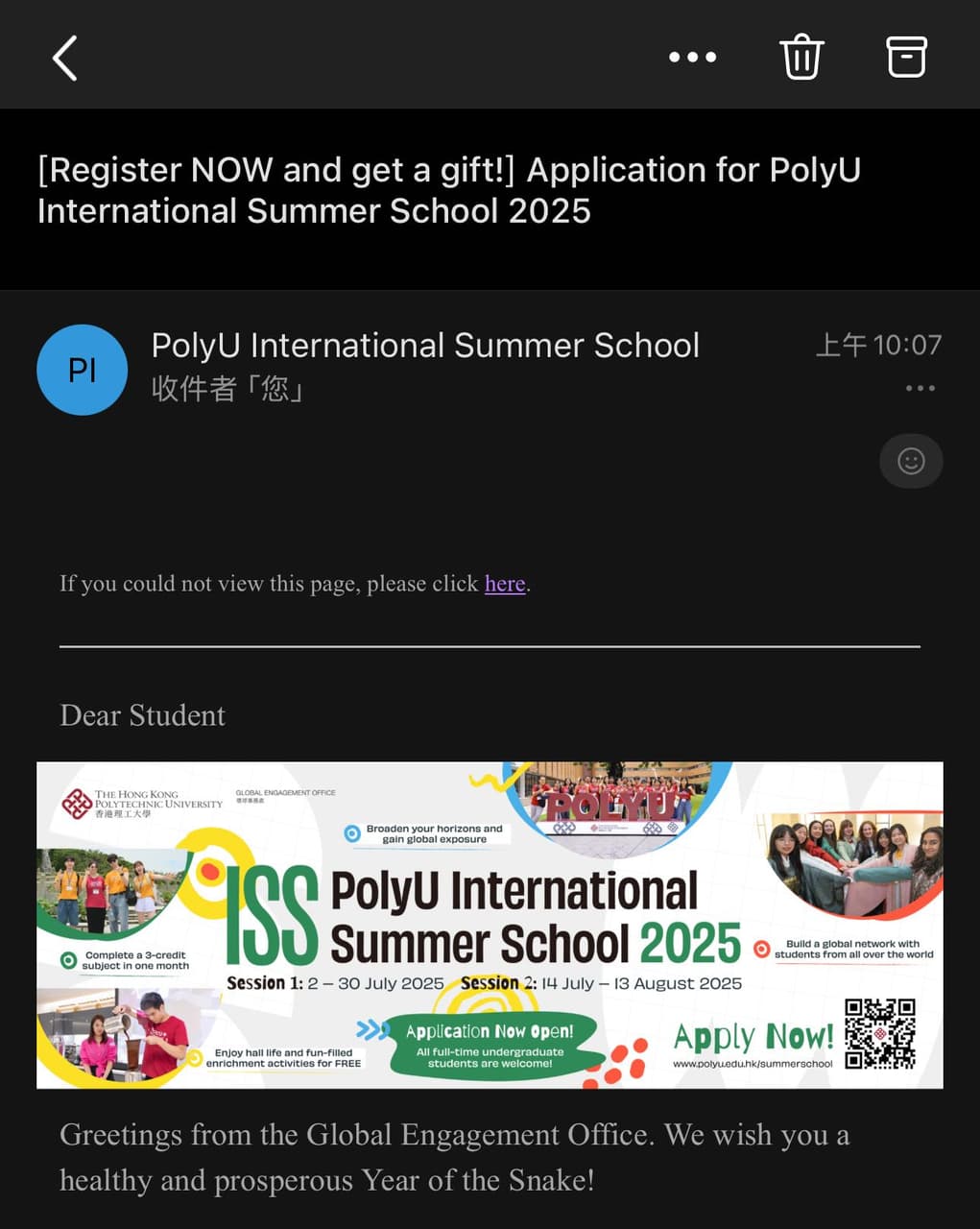
Task: Tap the 上午 10:07 timestamp
Action: pos(879,345)
